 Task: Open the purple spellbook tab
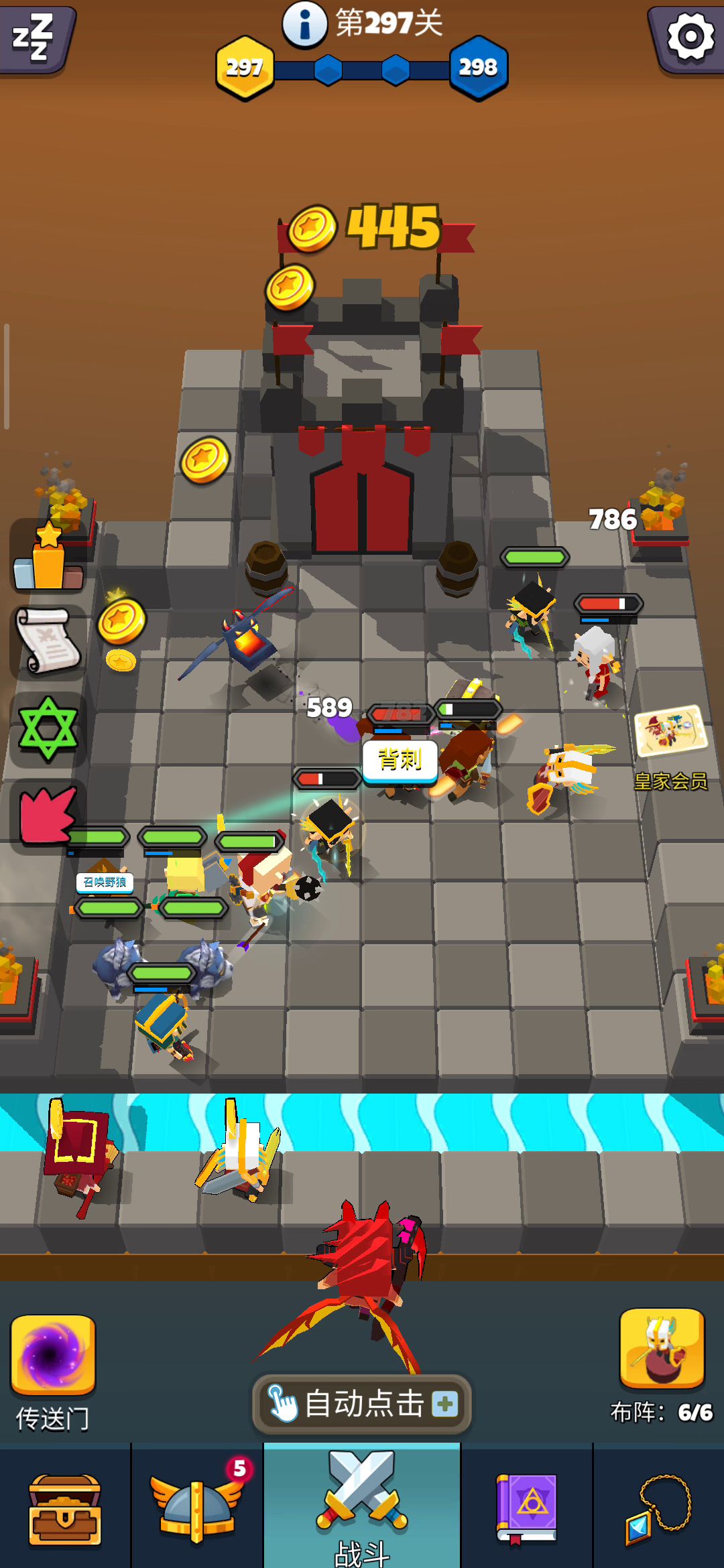tap(527, 1508)
